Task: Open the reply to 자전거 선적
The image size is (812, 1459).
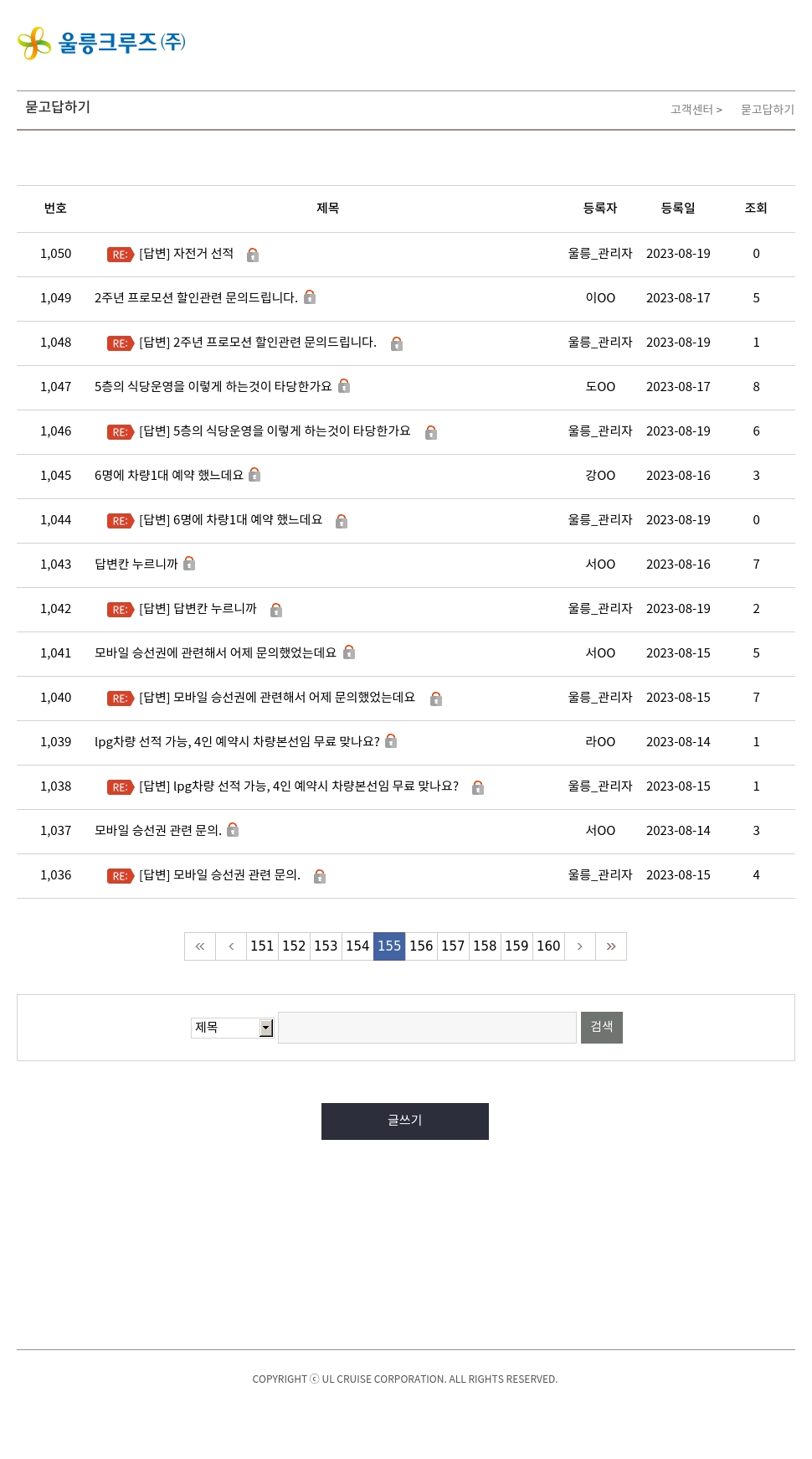Action: coord(186,254)
